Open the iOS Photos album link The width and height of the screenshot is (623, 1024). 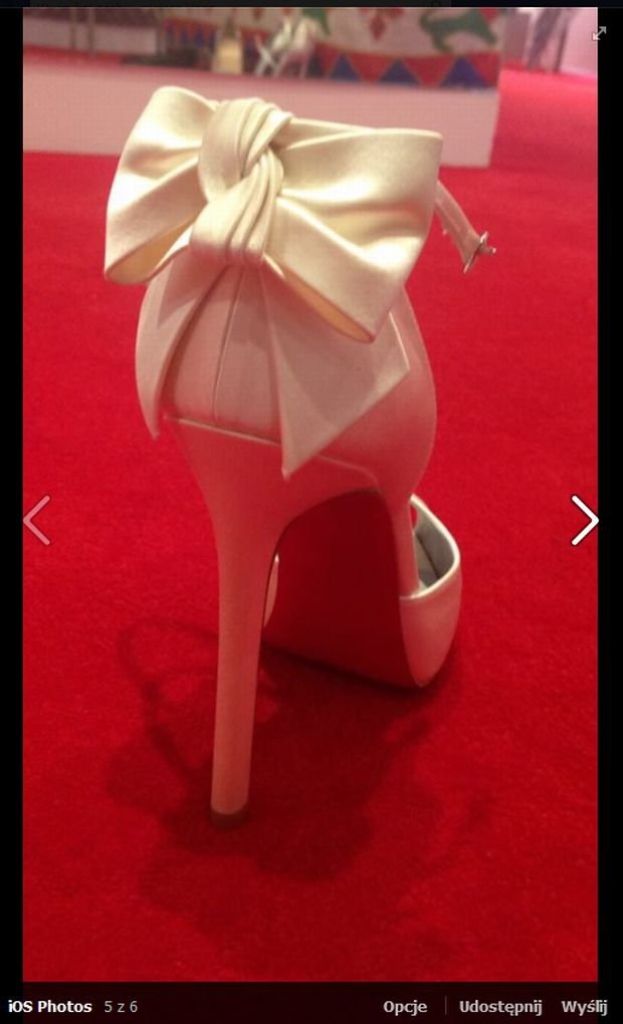pos(50,1006)
